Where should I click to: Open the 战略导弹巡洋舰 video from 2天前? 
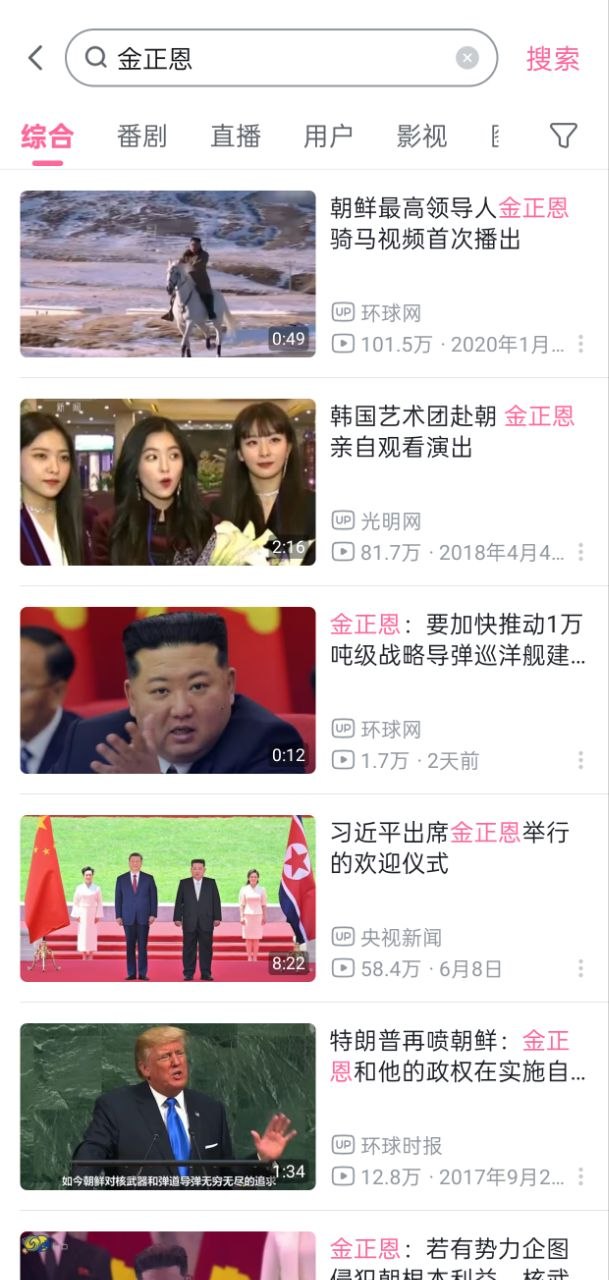[304, 690]
